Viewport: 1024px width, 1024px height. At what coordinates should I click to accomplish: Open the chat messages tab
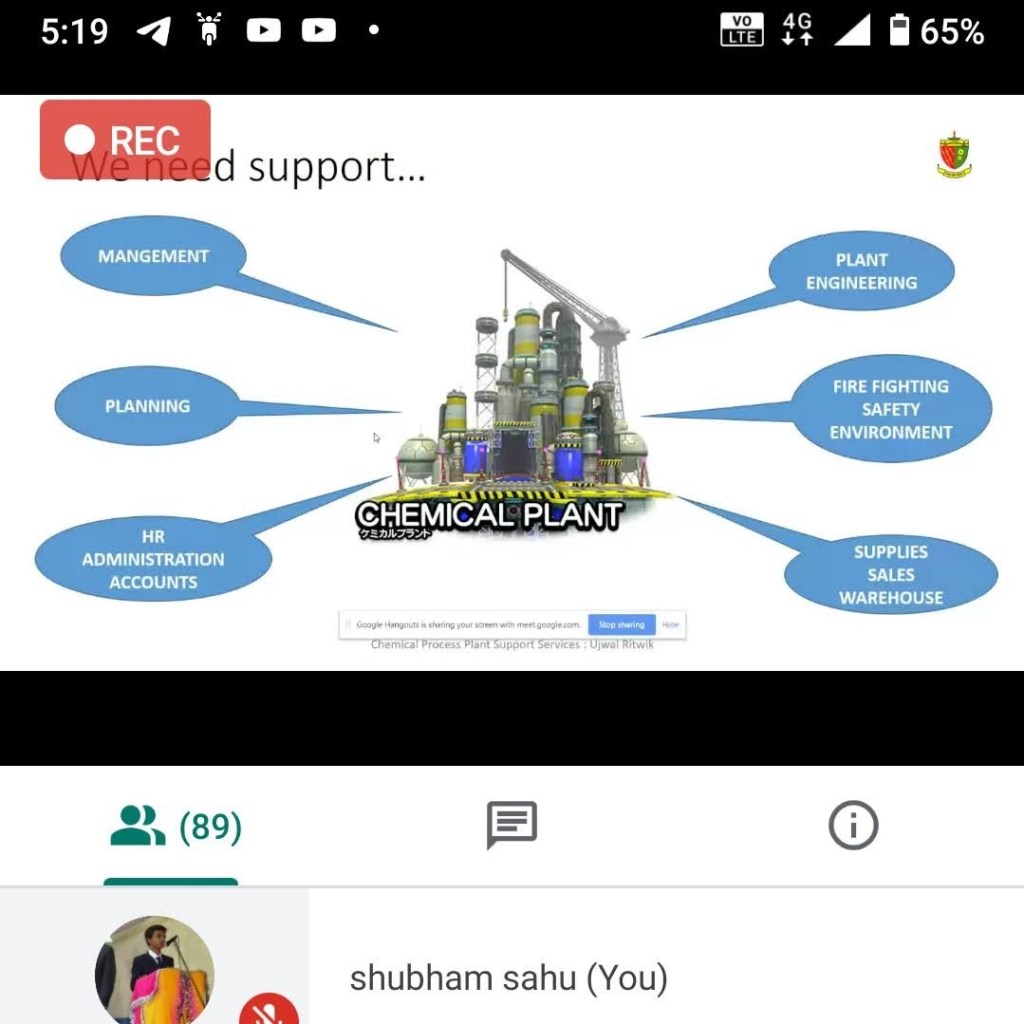tap(512, 826)
